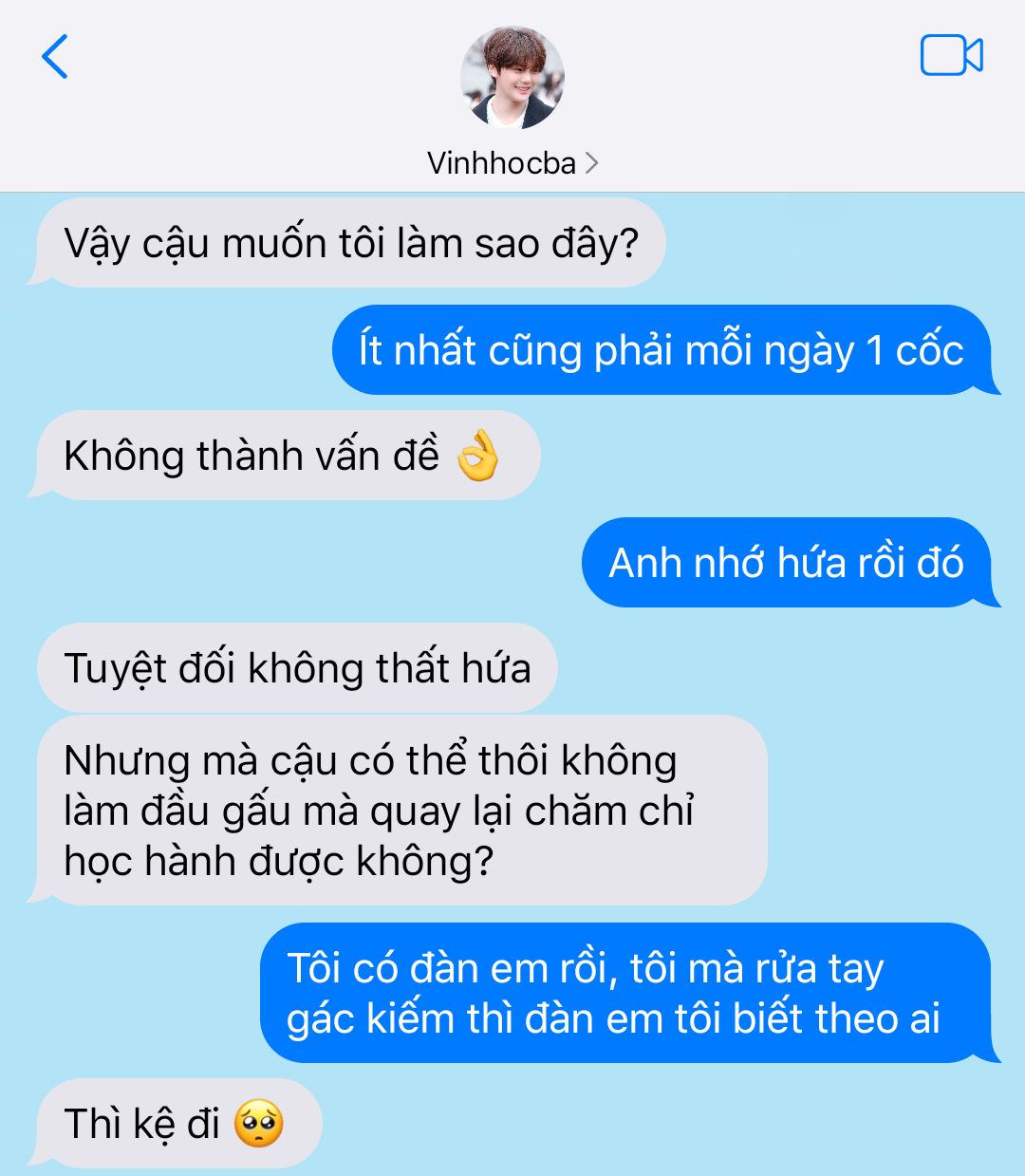Screen dimensions: 1025x1176
Task: Start a video call with Vinhhocba
Action: coord(951,55)
